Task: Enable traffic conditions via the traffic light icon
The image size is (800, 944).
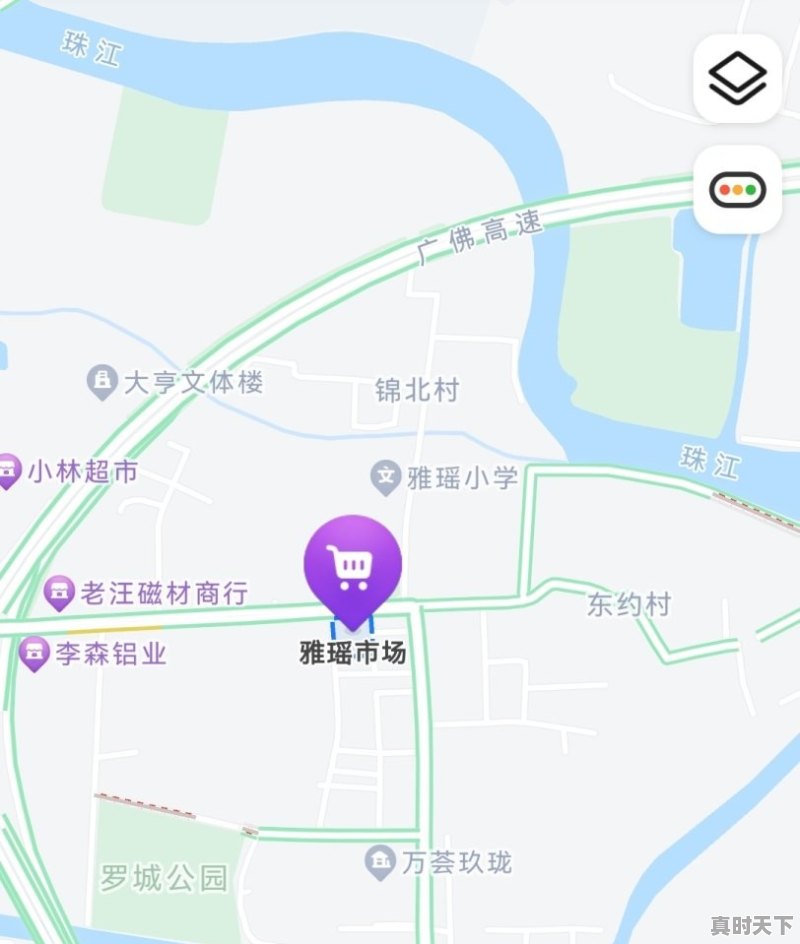Action: click(736, 189)
